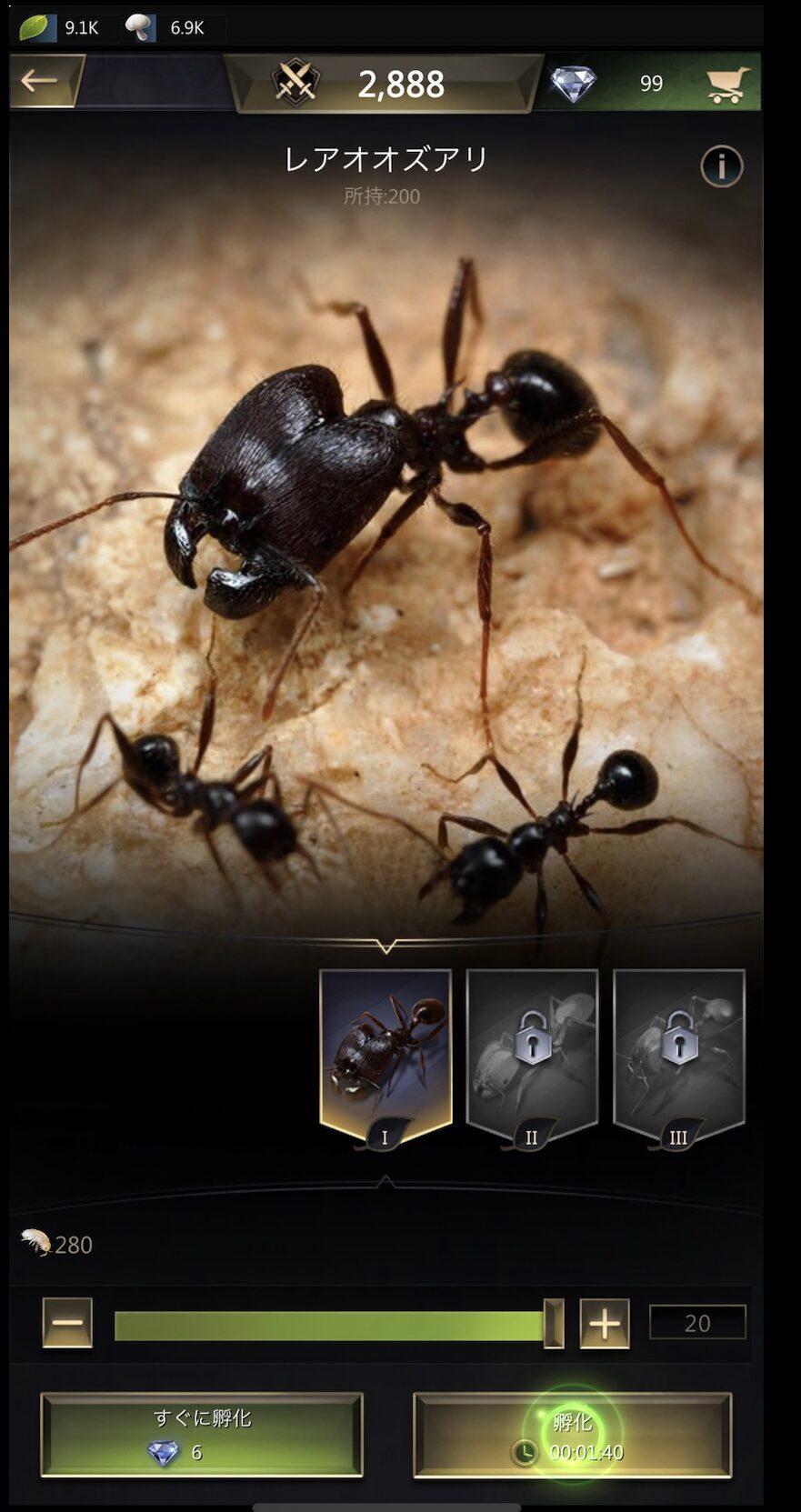This screenshot has width=801, height=1512.
Task: Decrease hatch quantity with minus button
Action: pos(67,1323)
